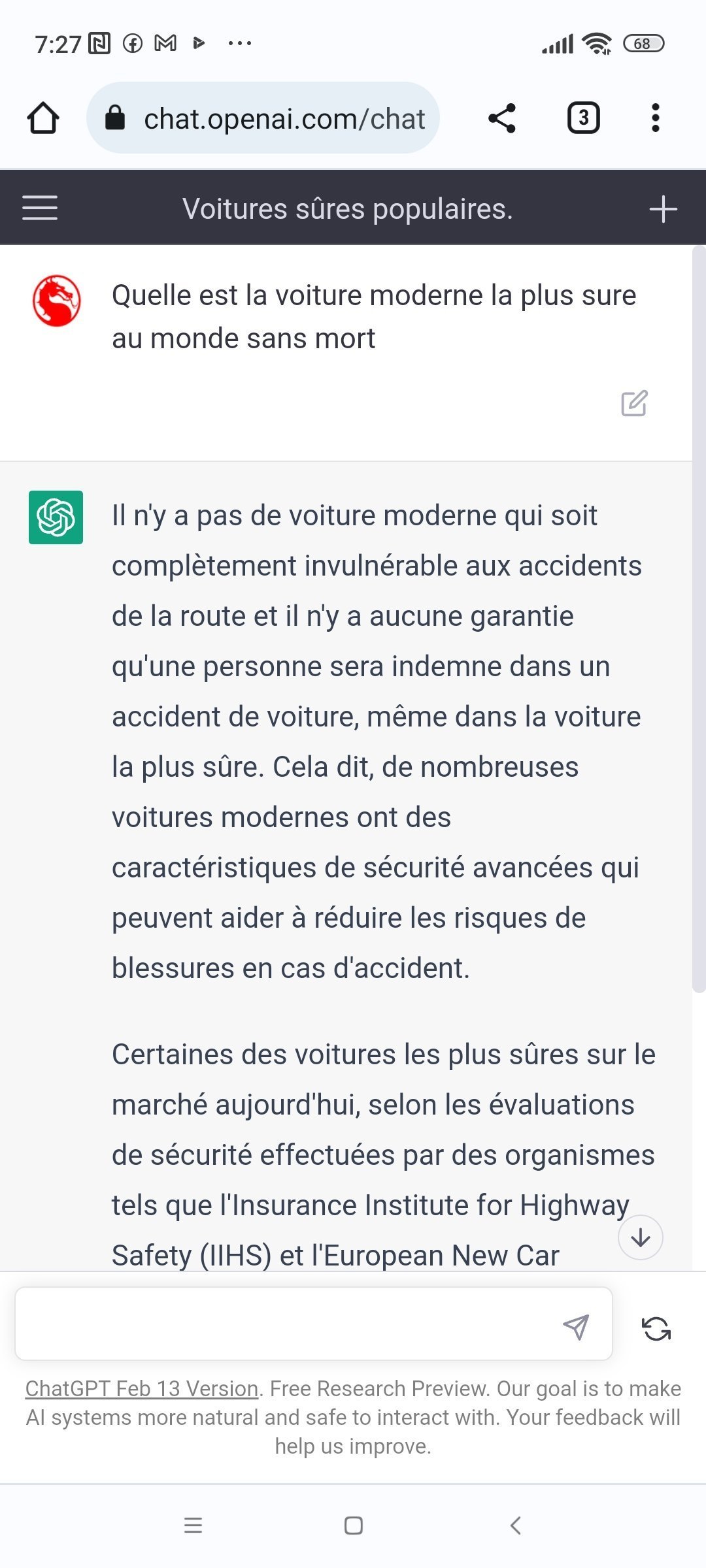Edit the question about the safest car
Screen dimensions: 706x1568
coord(634,403)
